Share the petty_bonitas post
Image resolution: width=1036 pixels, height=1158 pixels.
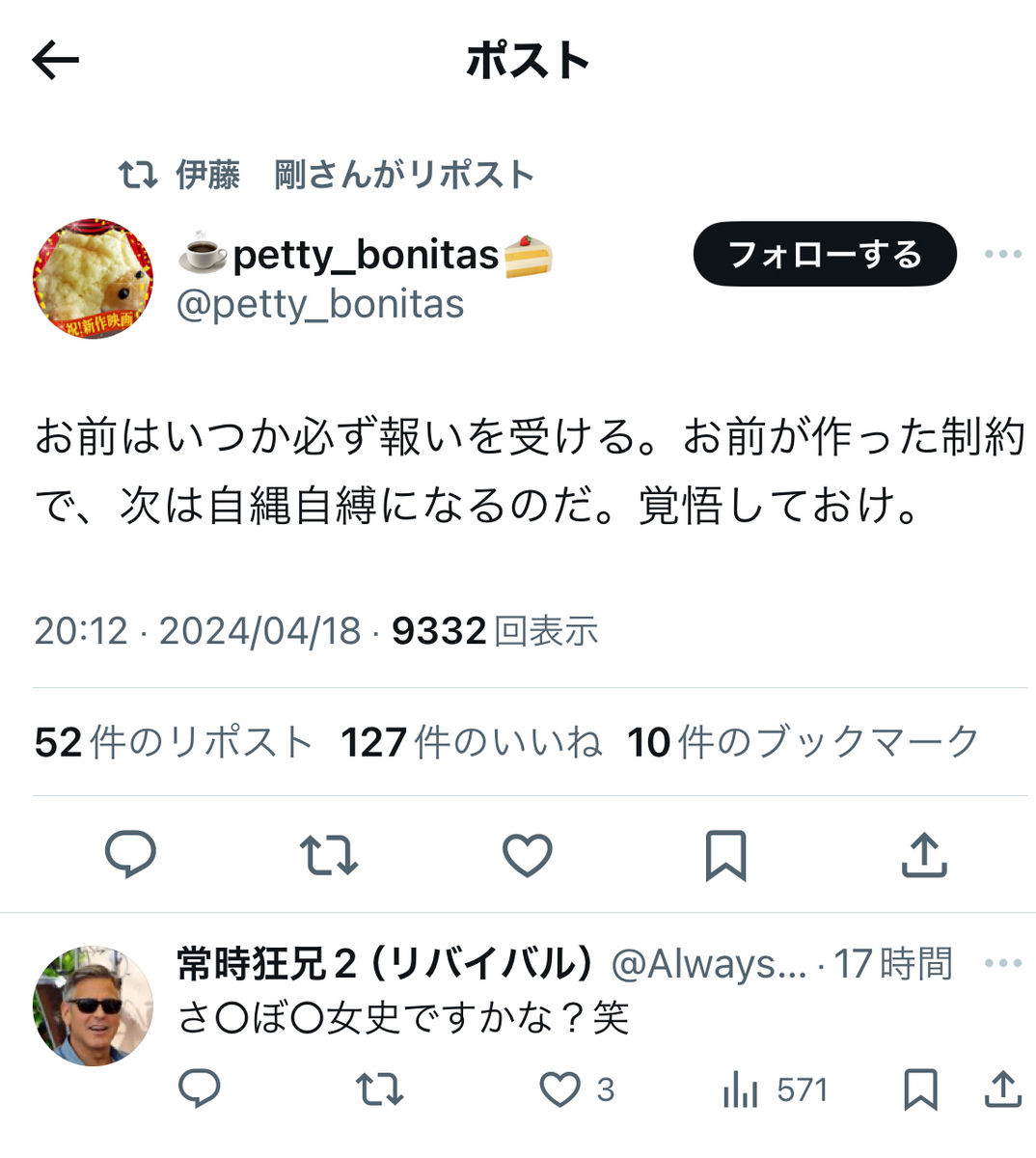924,855
